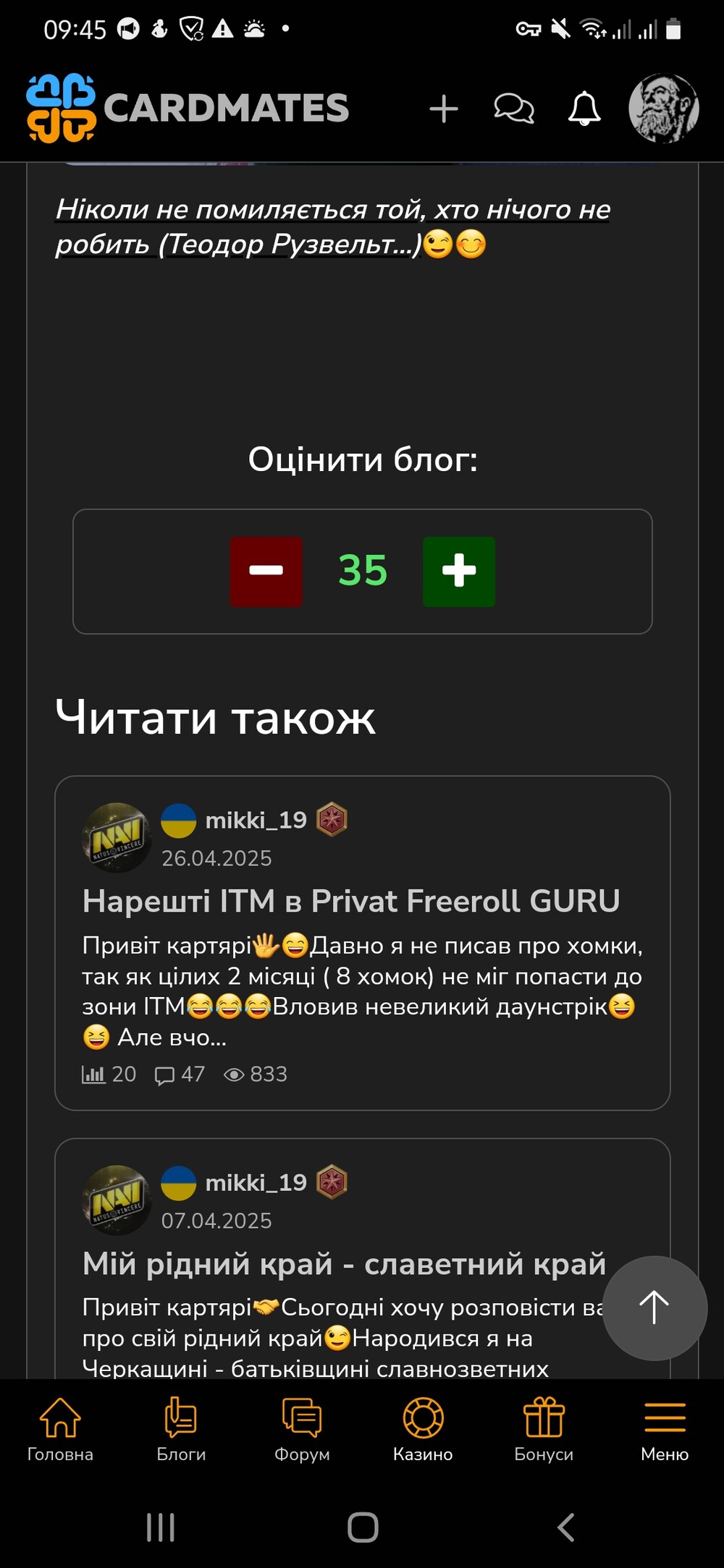724x1568 pixels.
Task: Open the messages chat icon
Action: 514,109
